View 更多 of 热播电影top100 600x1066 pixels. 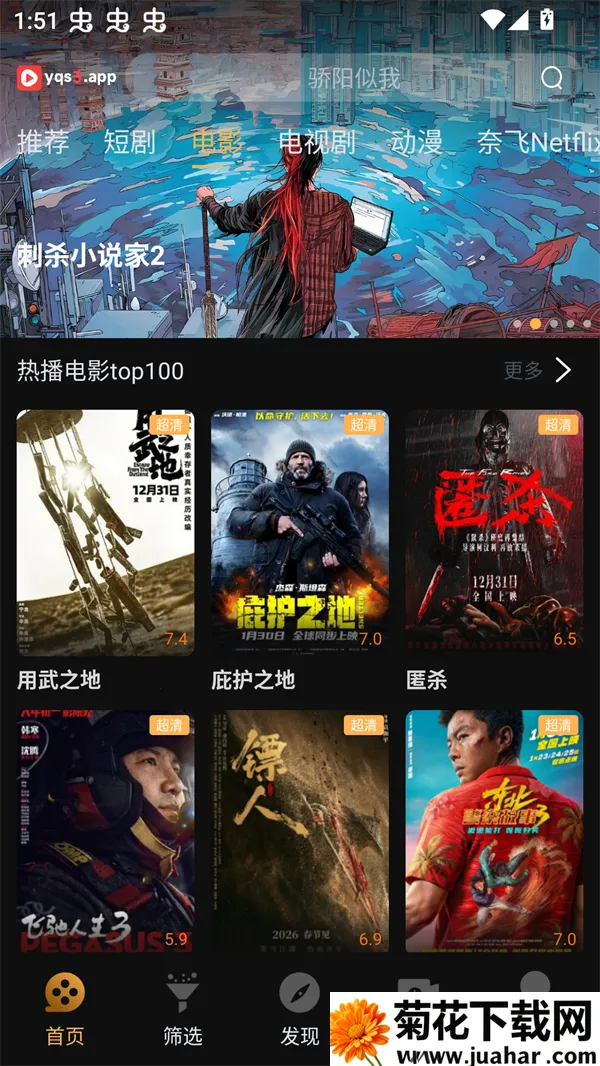click(x=537, y=371)
